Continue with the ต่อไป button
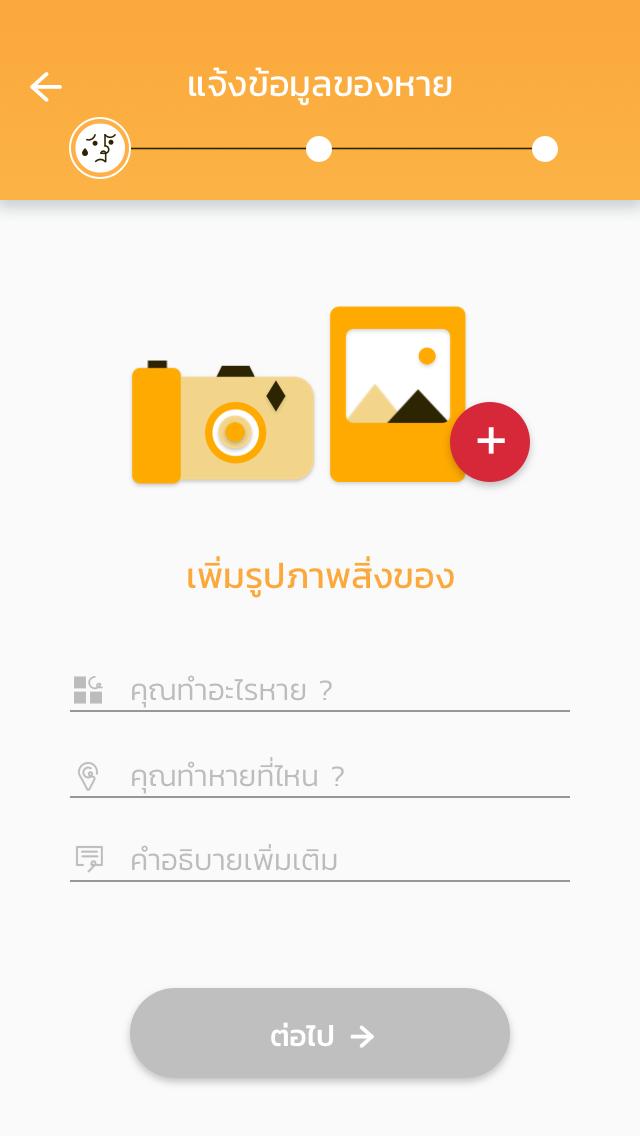The width and height of the screenshot is (640, 1136). (x=320, y=1034)
